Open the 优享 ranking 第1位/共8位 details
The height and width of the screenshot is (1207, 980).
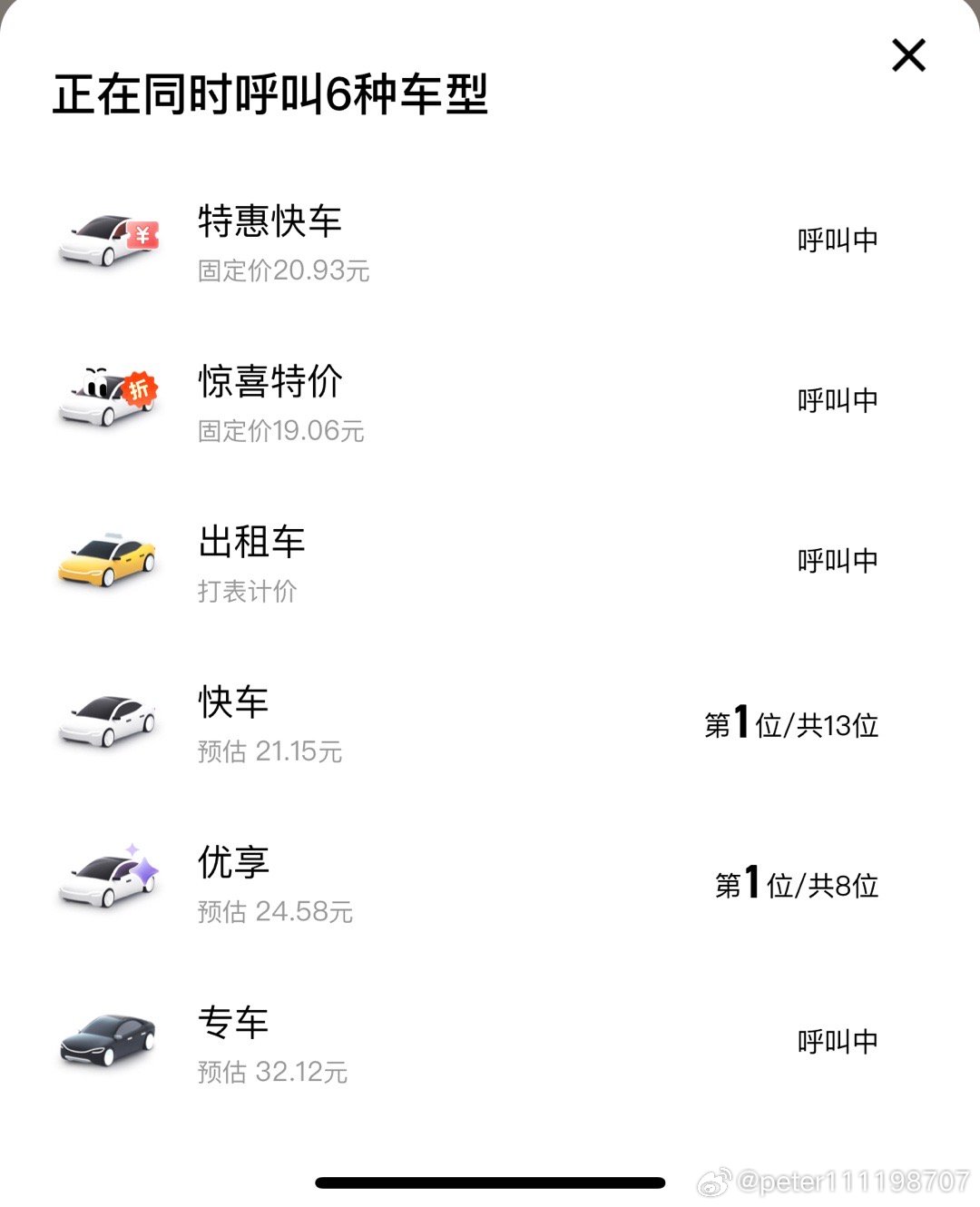[x=797, y=885]
